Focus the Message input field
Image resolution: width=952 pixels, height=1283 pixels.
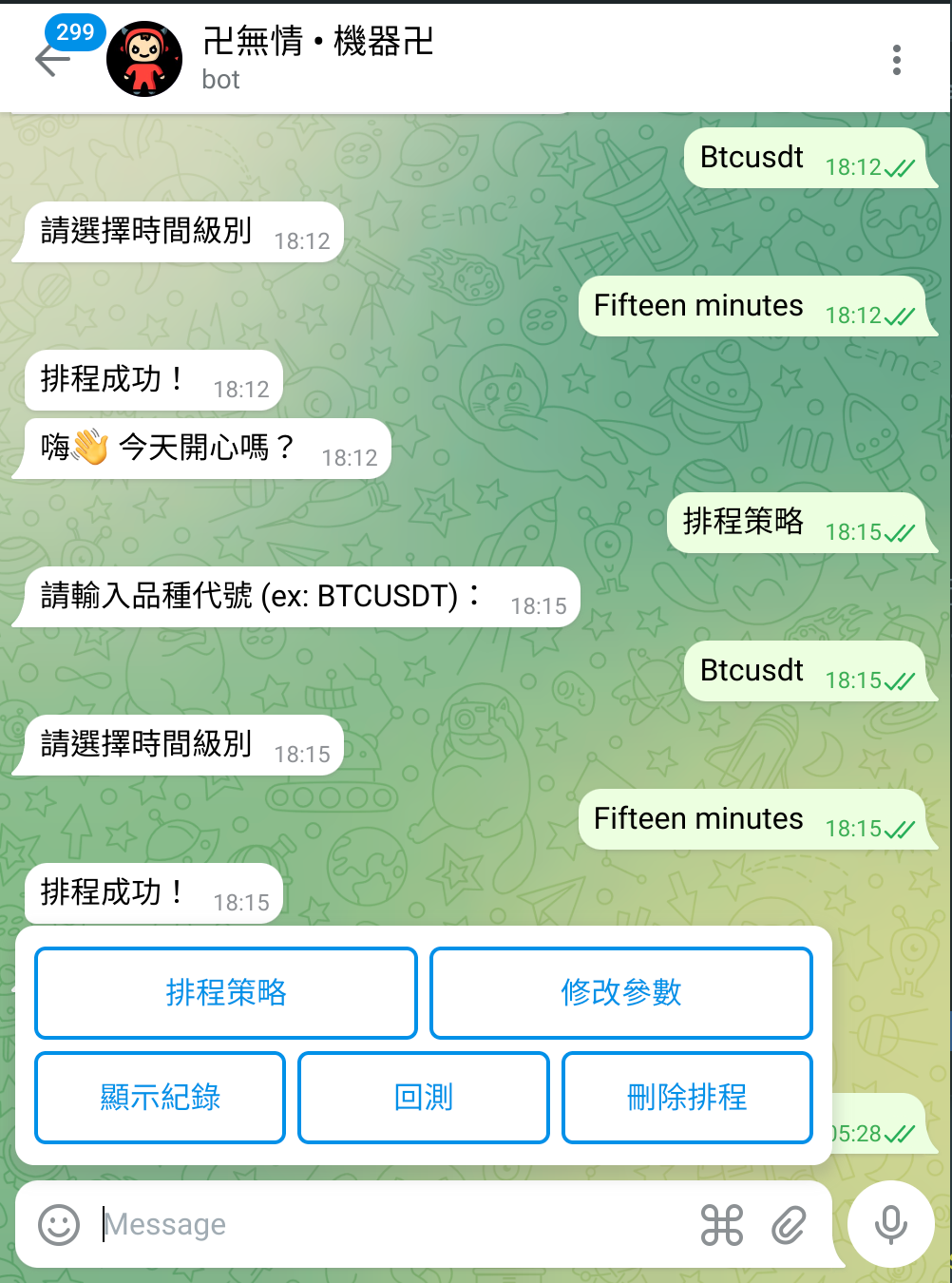[380, 1224]
